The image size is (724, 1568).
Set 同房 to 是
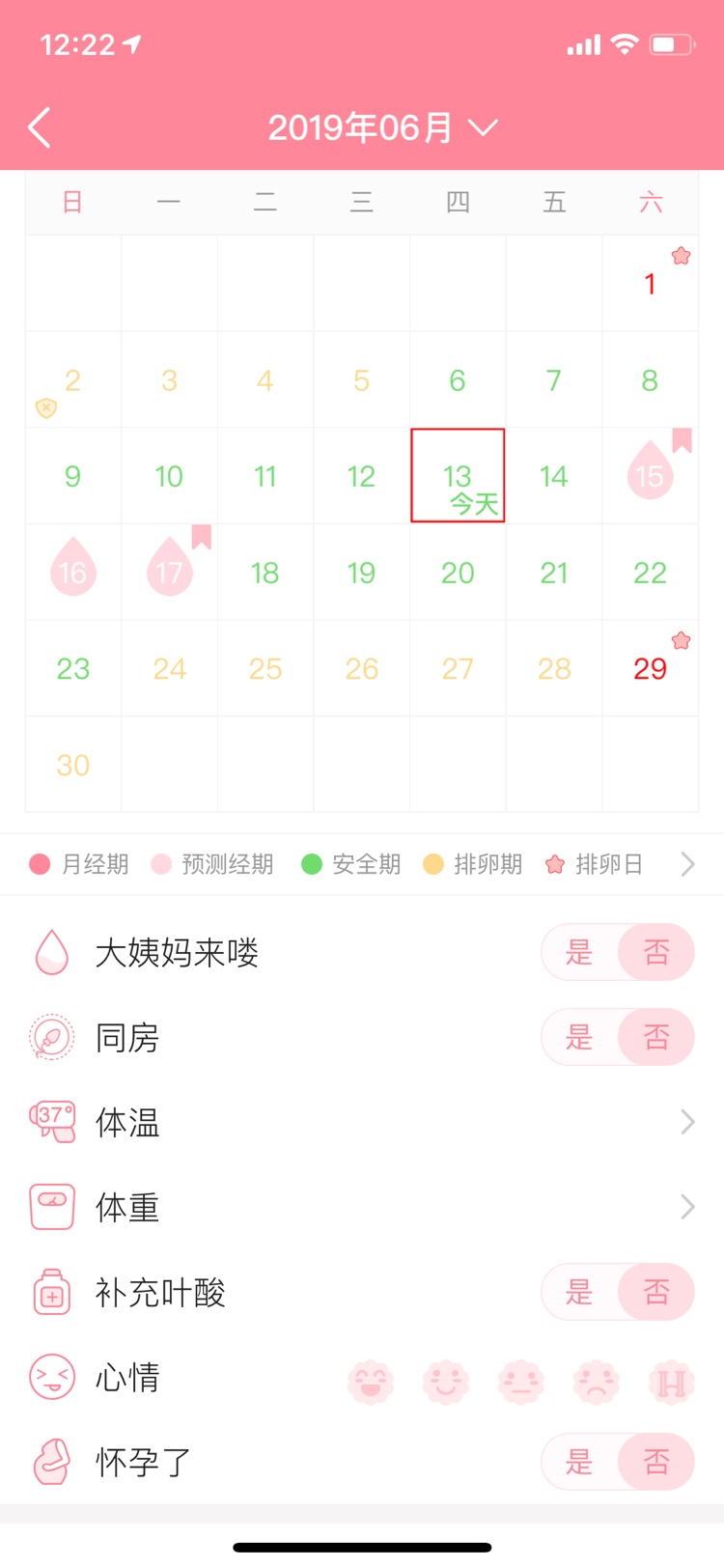(x=579, y=1038)
